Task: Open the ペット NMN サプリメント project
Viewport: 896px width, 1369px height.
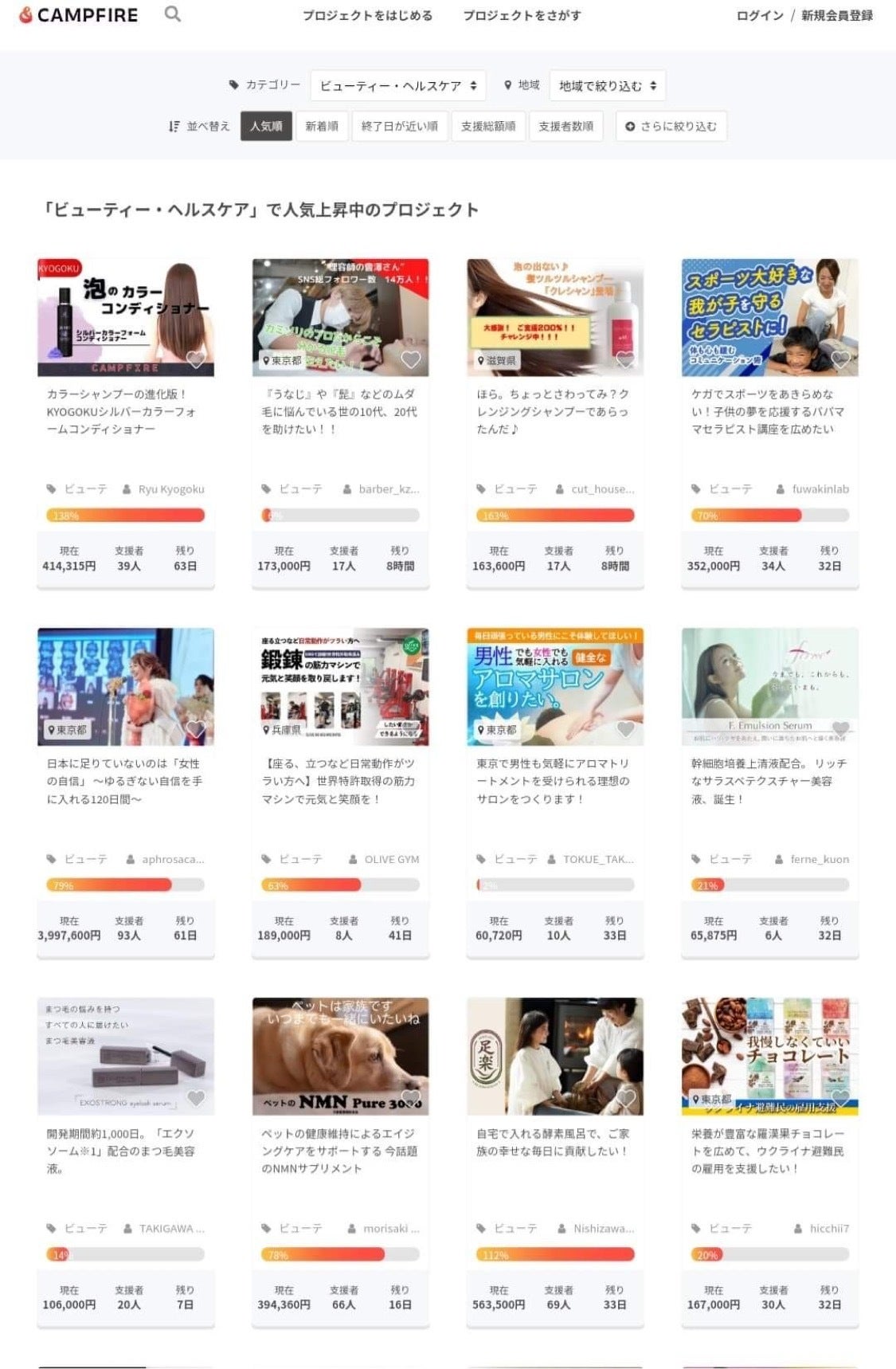Action: point(340,1151)
